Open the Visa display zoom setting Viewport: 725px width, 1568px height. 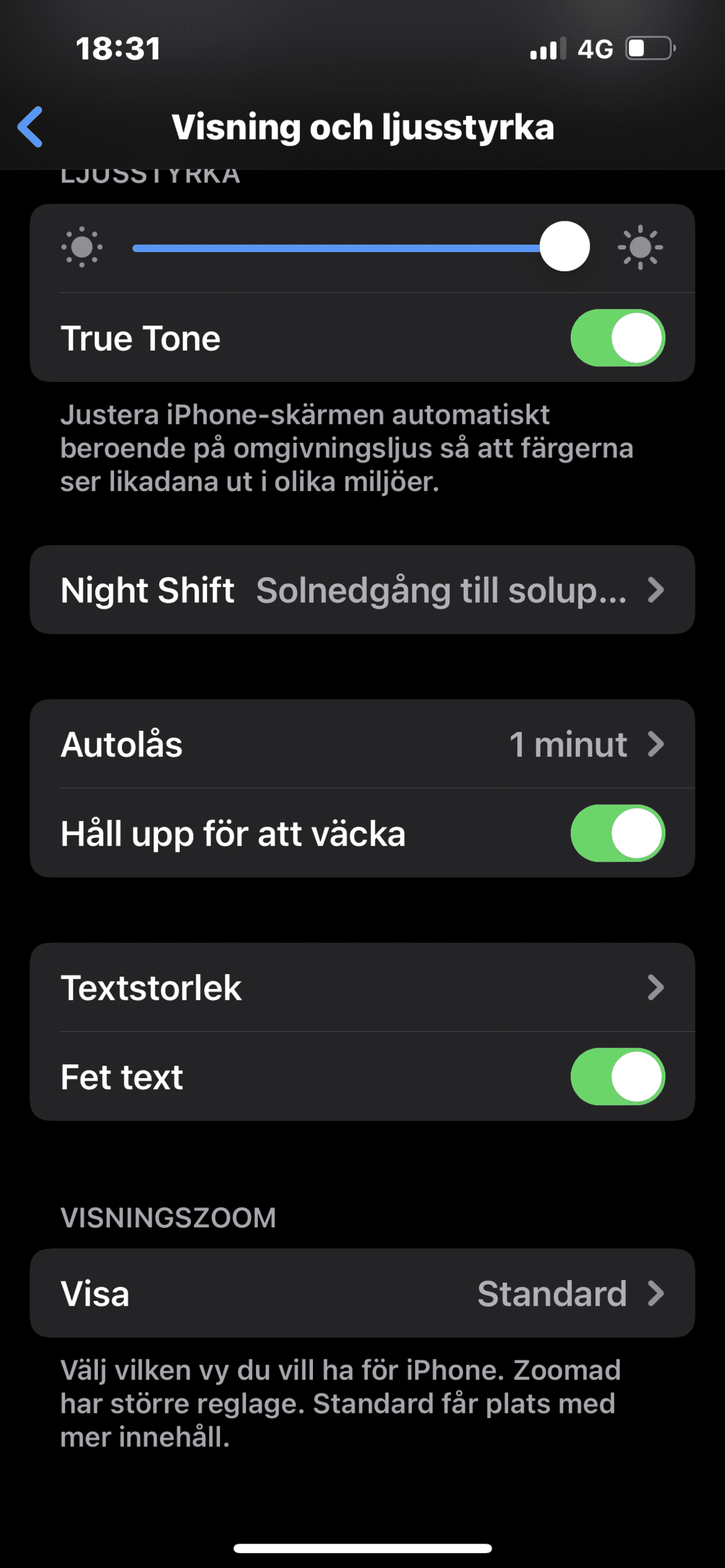pos(362,1293)
